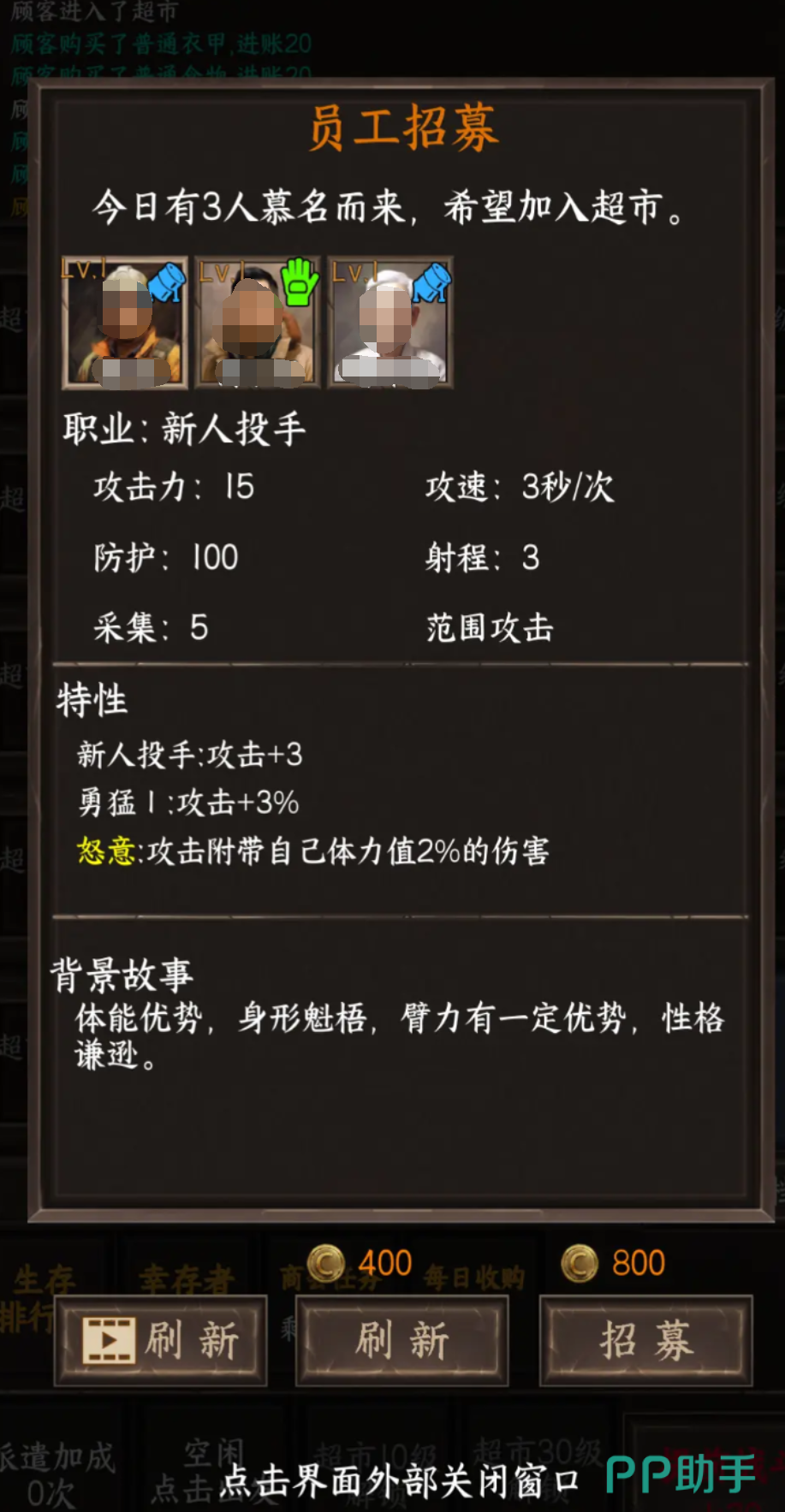This screenshot has width=785, height=1512.
Task: Select the candidate with green glove icon
Action: [257, 323]
